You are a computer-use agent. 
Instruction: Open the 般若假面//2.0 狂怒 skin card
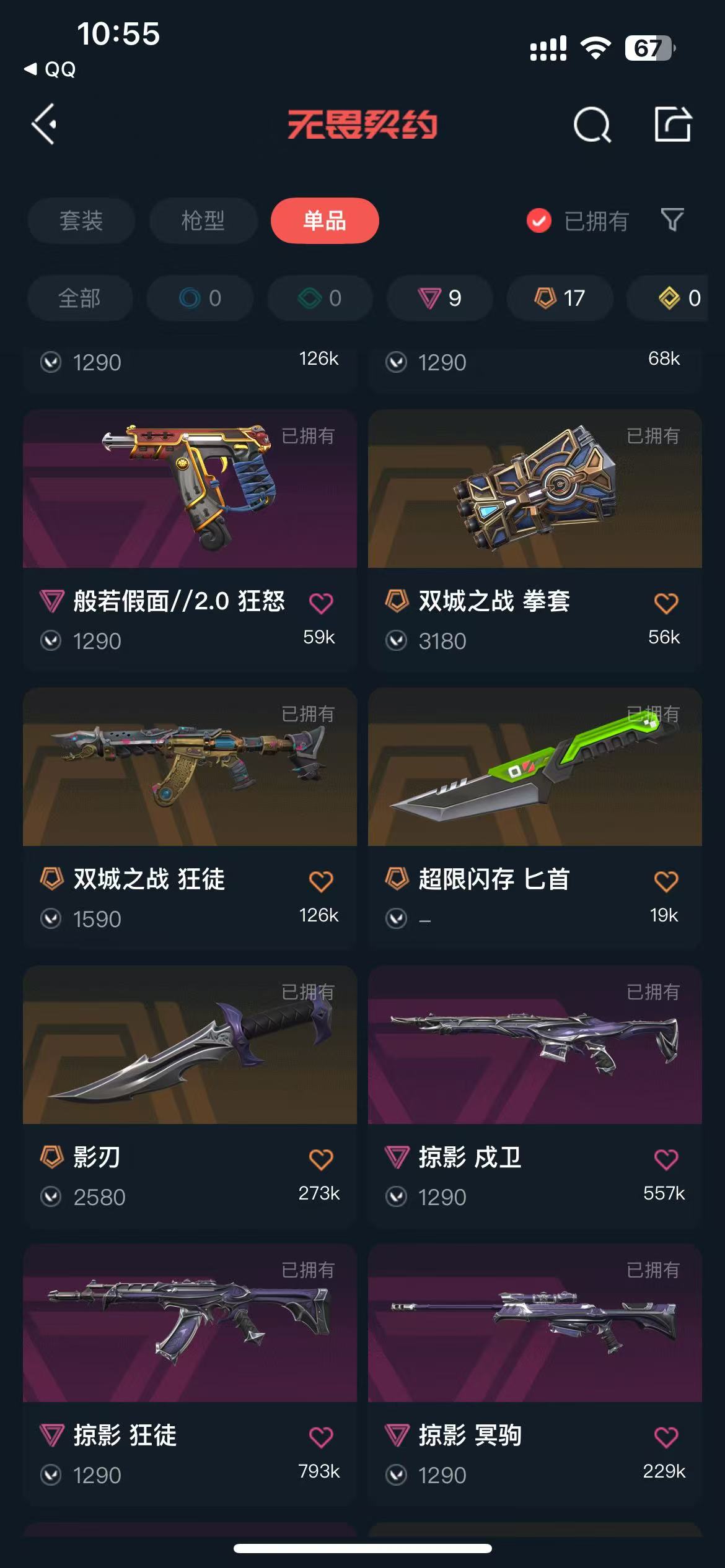coord(190,489)
